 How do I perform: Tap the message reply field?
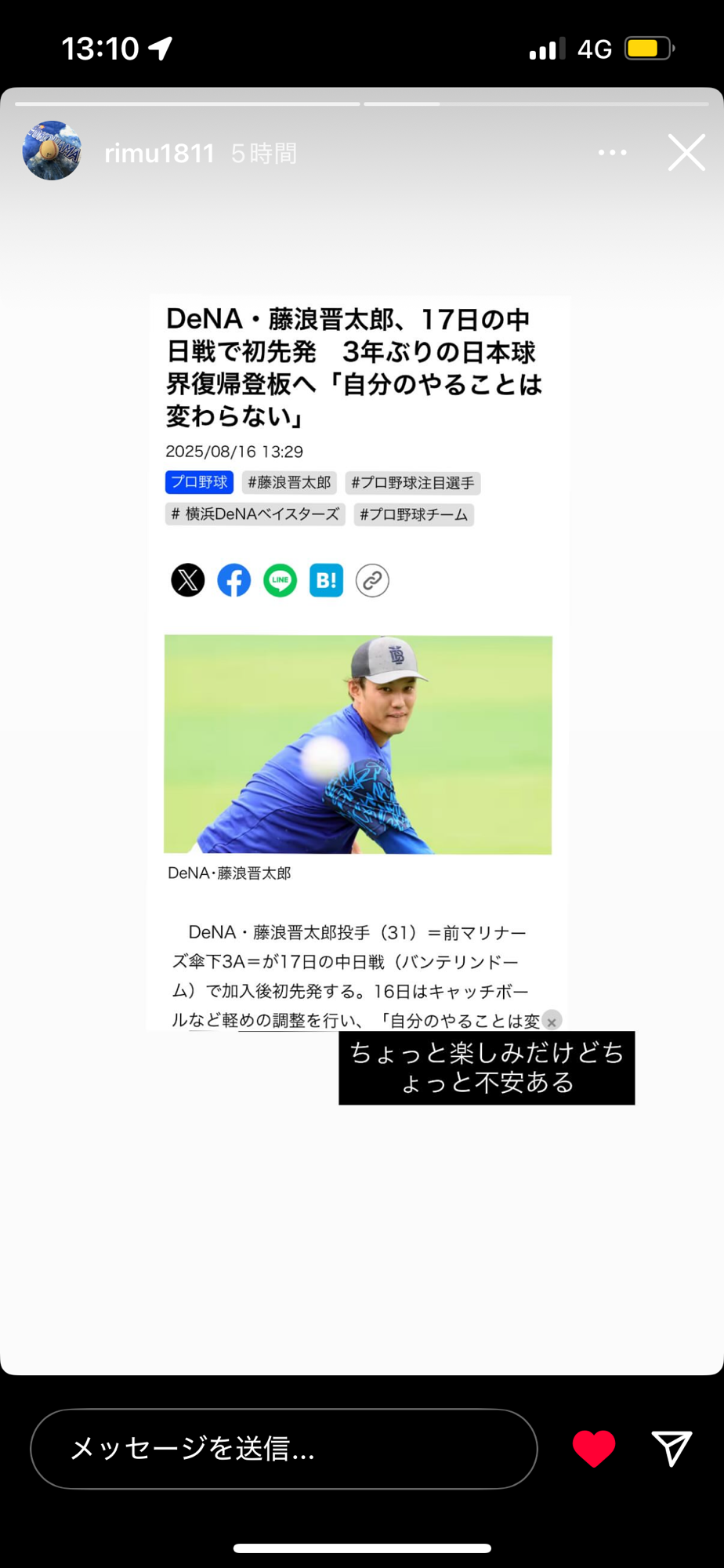(x=284, y=1449)
